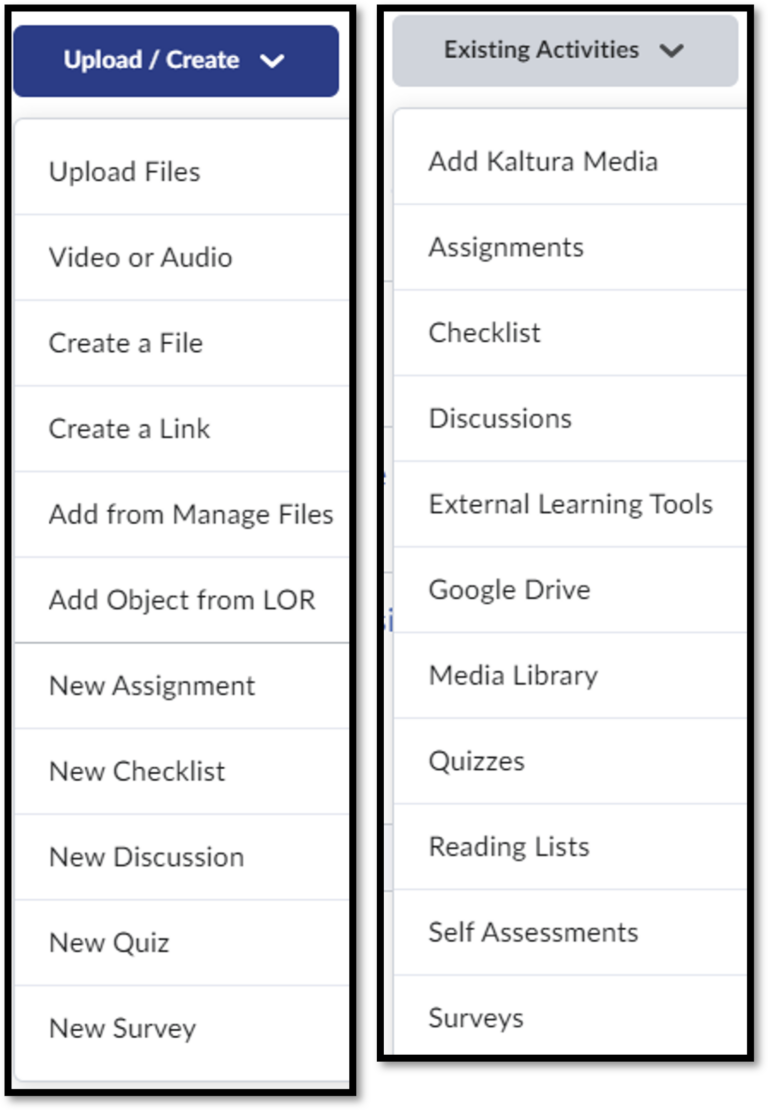Choose Create a Link
The image size is (768, 1110).
pos(128,428)
